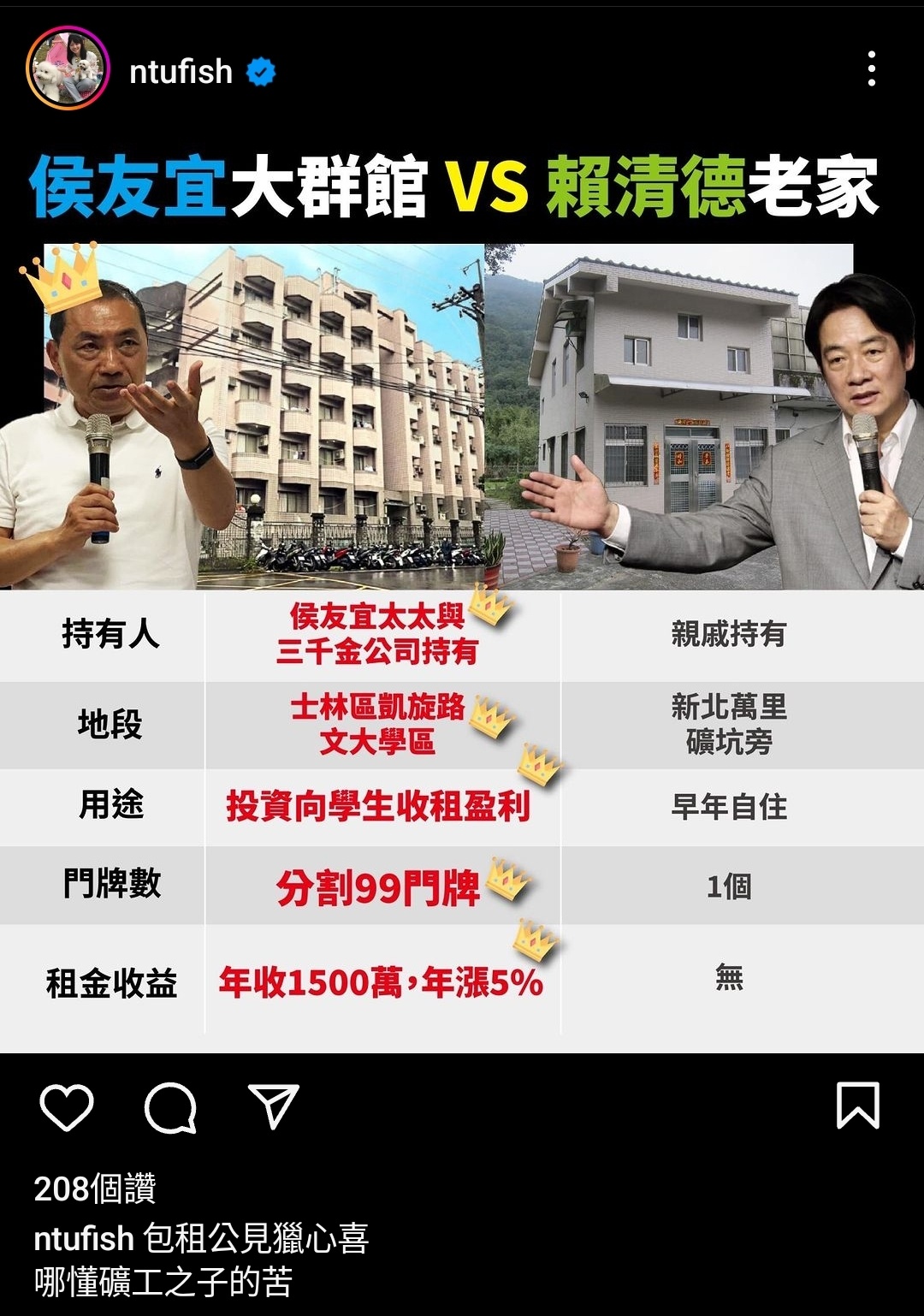Like this post with the heart icon
This screenshot has height=1316, width=924.
[x=67, y=1106]
